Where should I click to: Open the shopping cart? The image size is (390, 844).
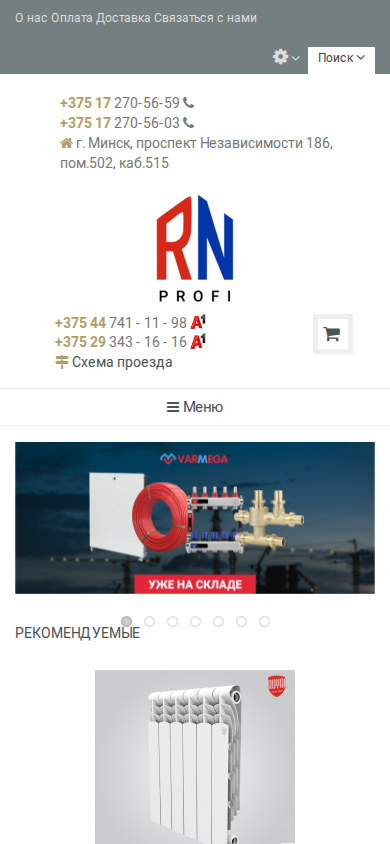[332, 334]
